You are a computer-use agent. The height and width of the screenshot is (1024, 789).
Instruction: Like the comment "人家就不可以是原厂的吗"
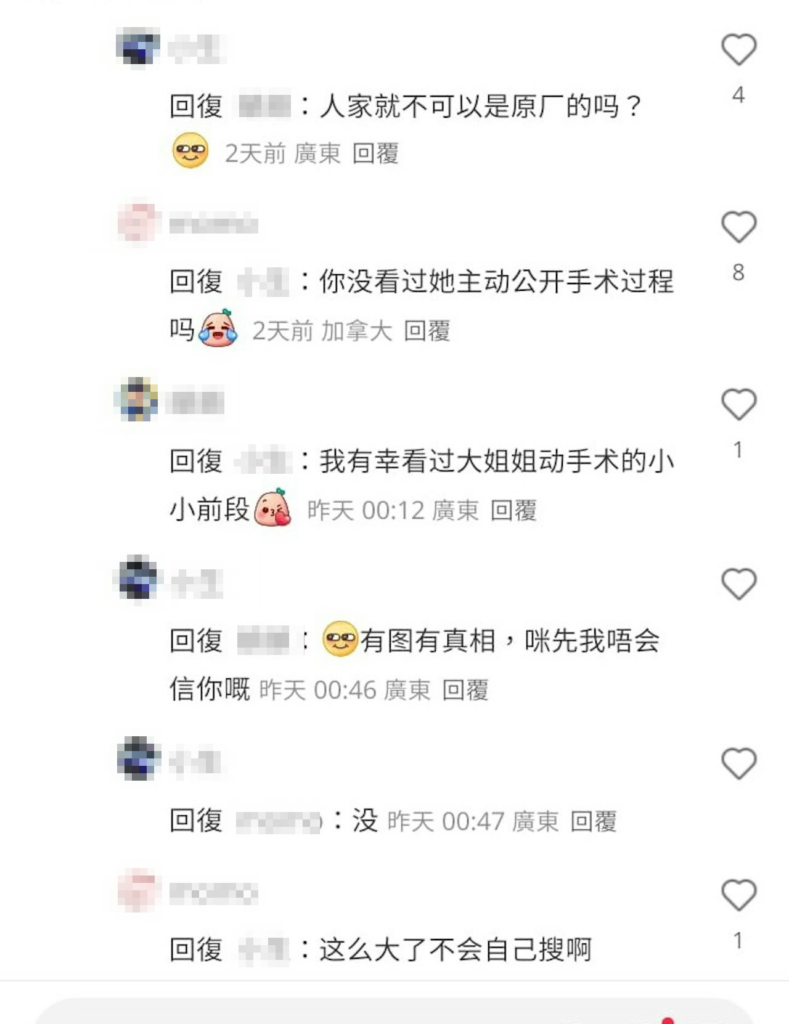point(739,50)
